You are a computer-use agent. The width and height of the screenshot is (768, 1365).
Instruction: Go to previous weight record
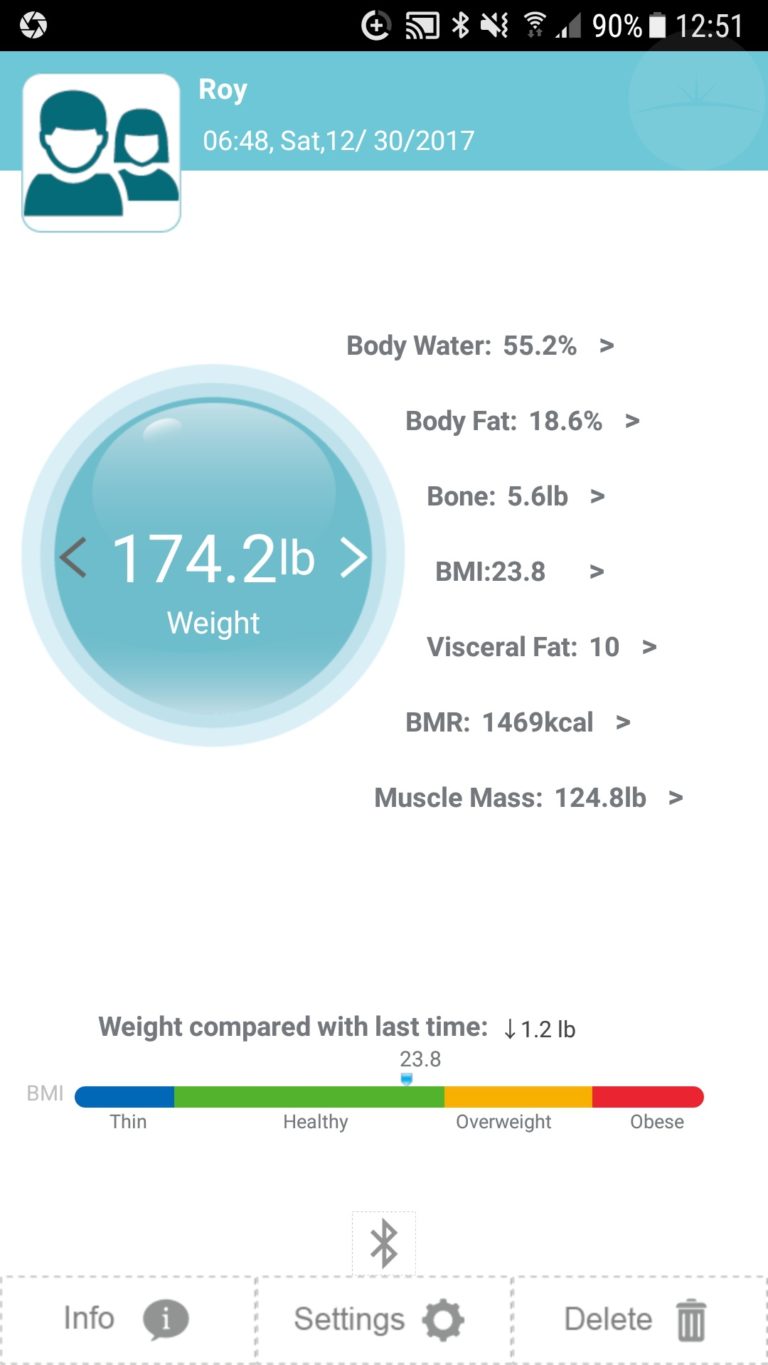[72, 557]
